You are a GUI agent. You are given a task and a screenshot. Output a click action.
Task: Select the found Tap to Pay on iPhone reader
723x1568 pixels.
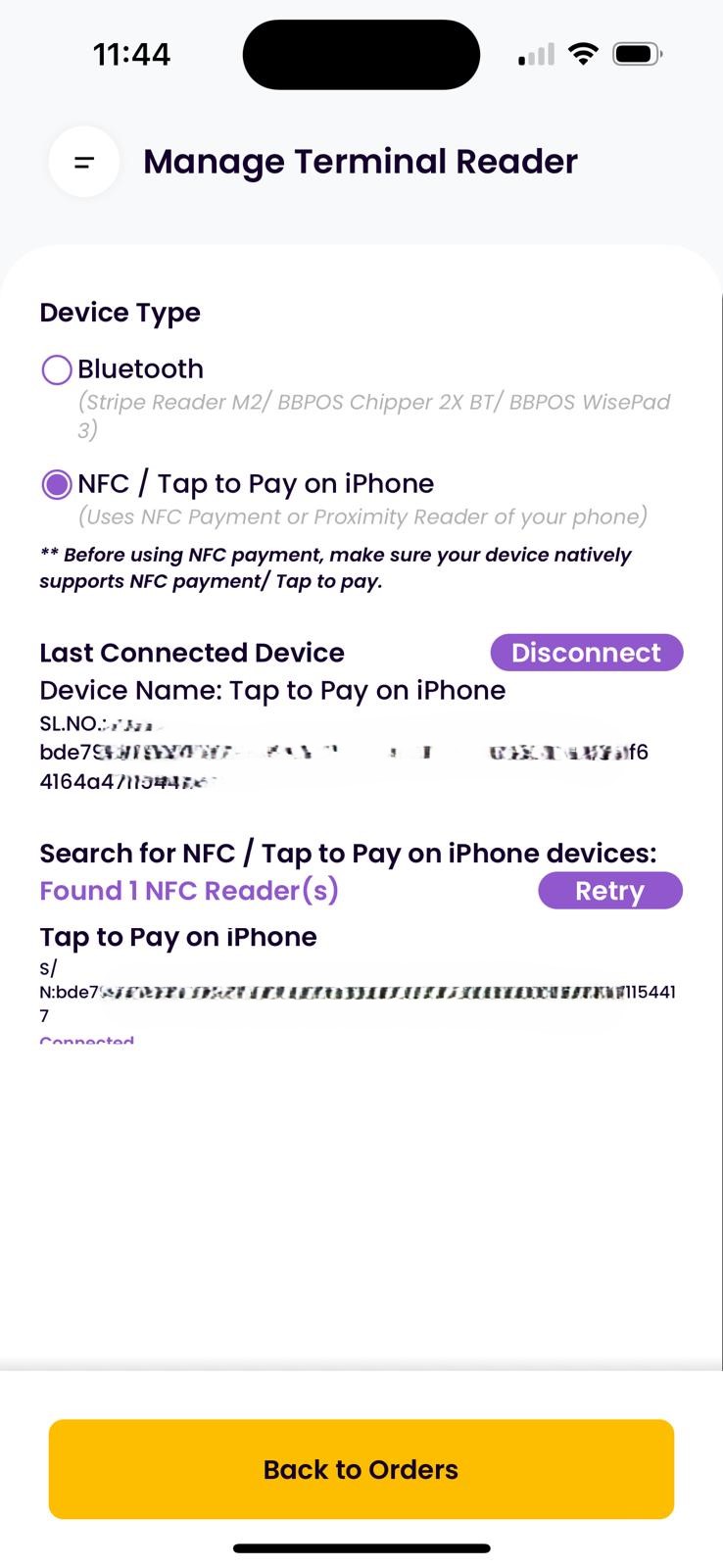[x=178, y=938]
